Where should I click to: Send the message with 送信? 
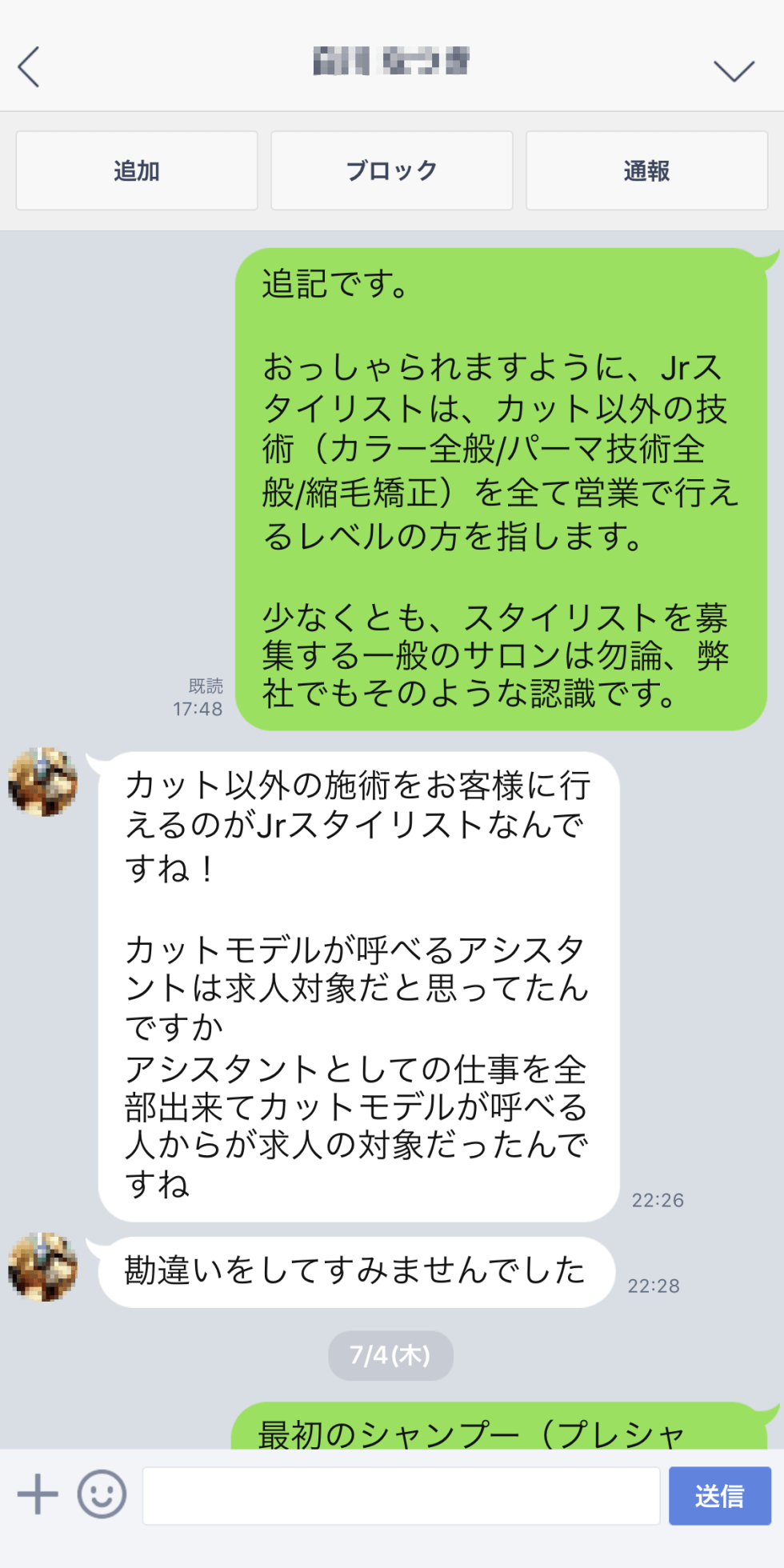pos(720,1495)
